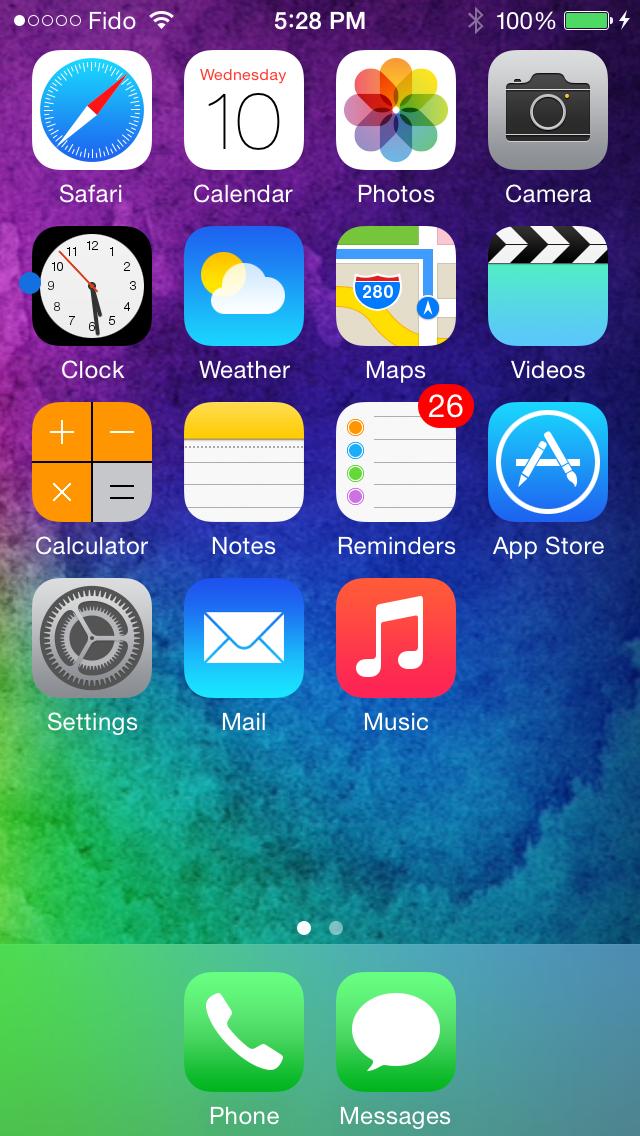Open the Safari browser
This screenshot has height=1136, width=640.
click(x=92, y=110)
